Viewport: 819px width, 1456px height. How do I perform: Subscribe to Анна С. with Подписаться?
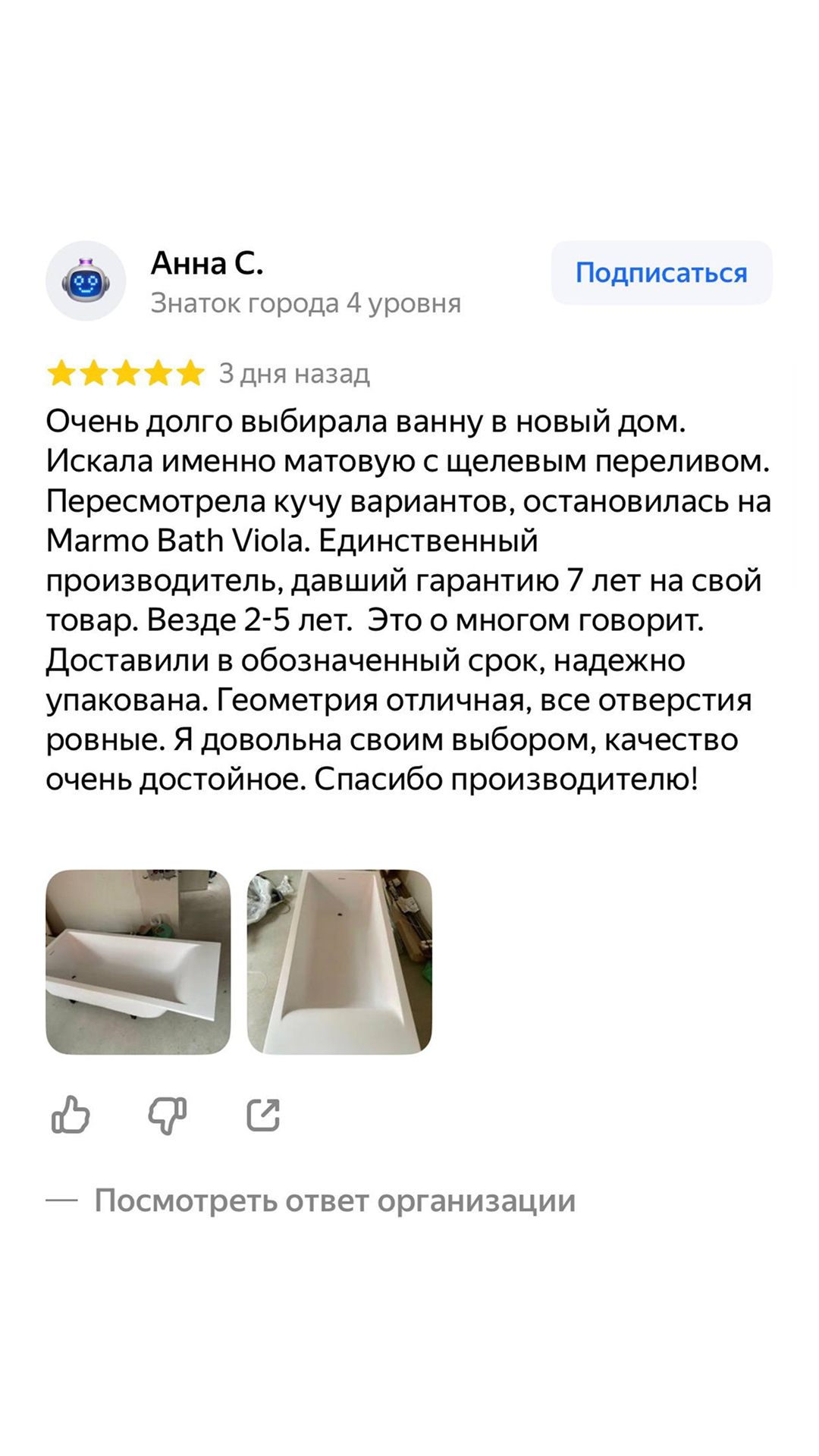[x=661, y=273]
